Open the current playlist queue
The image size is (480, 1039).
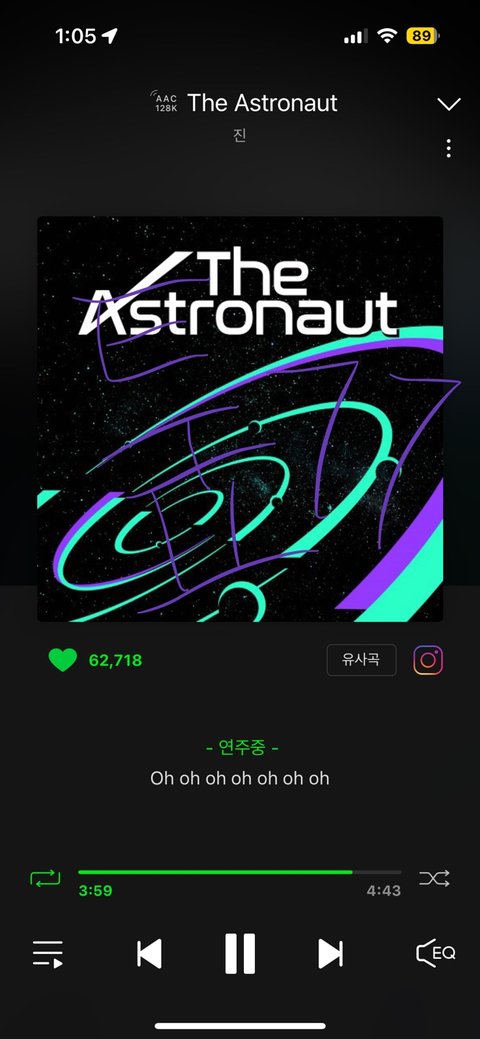pos(48,954)
